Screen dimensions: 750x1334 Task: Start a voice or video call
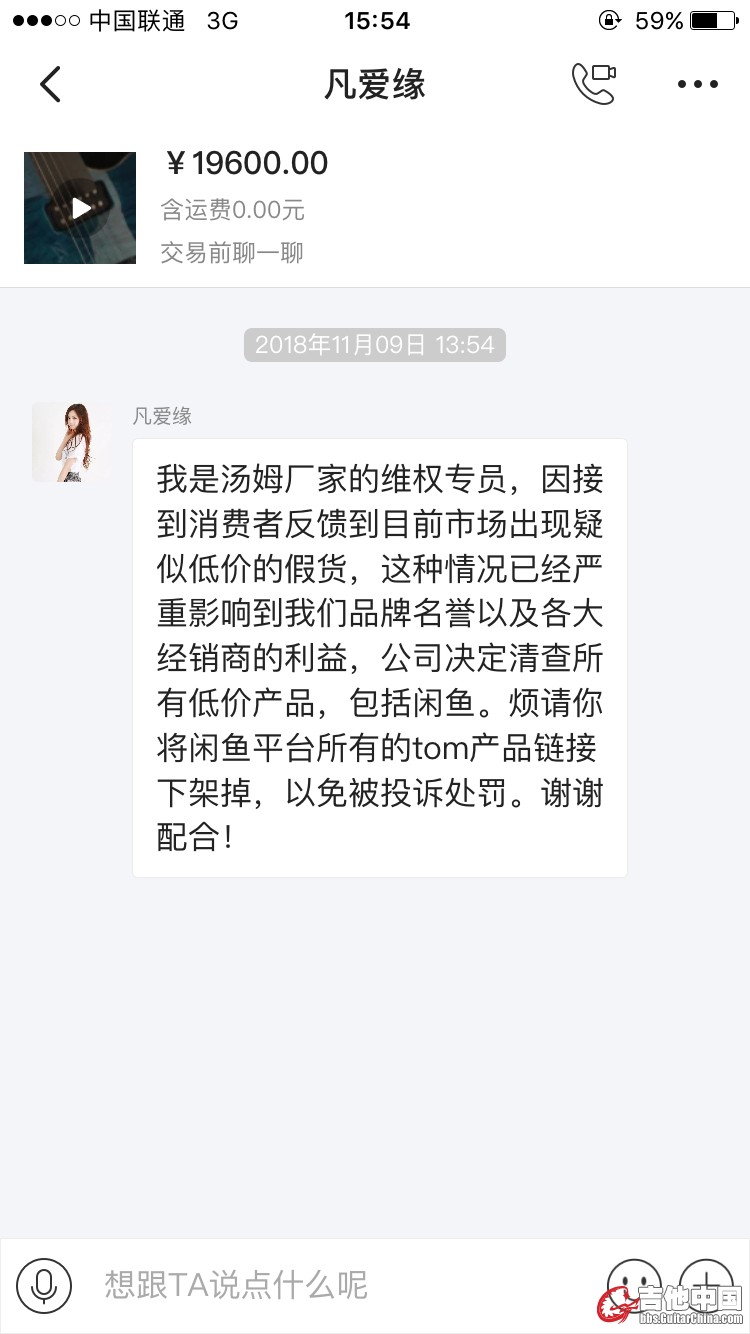coord(593,84)
